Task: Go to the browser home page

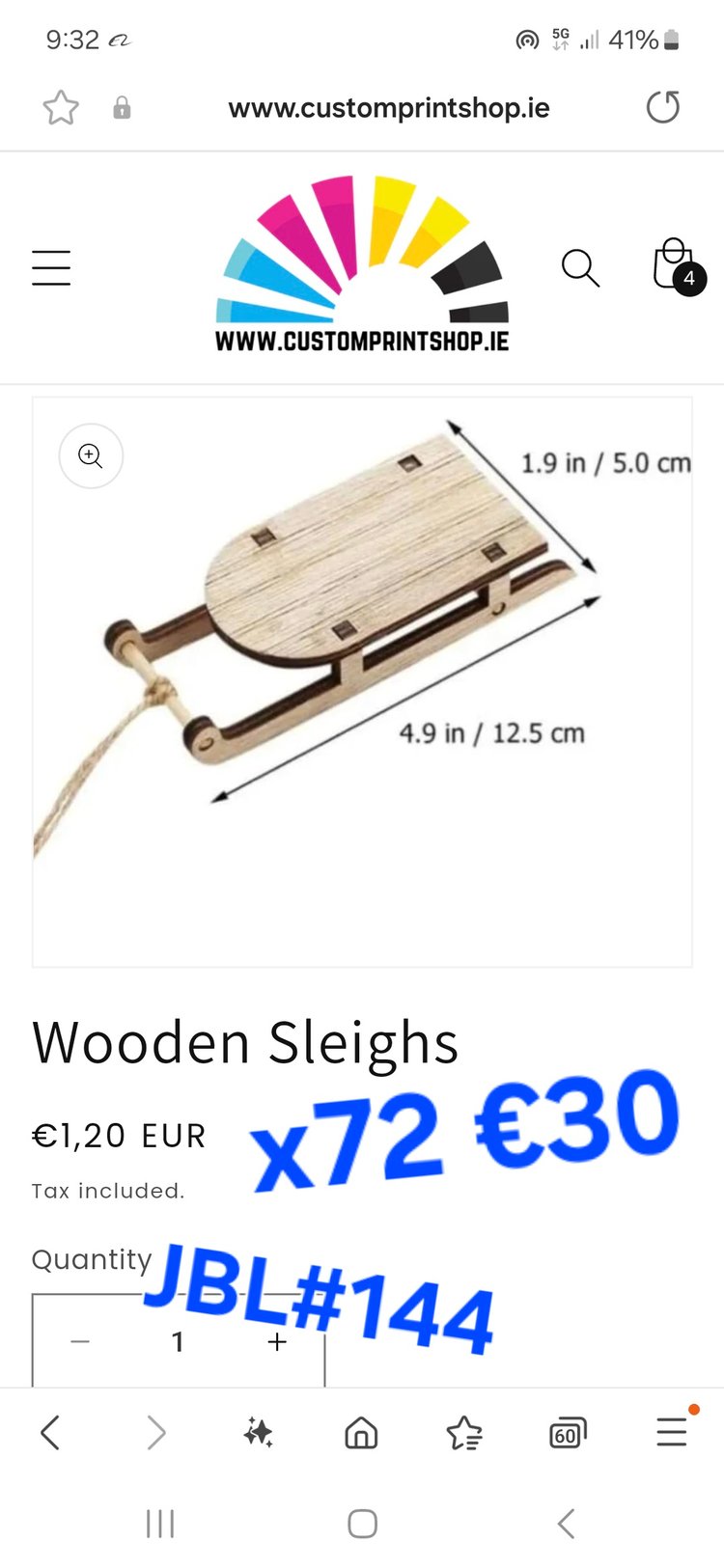Action: (361, 1432)
